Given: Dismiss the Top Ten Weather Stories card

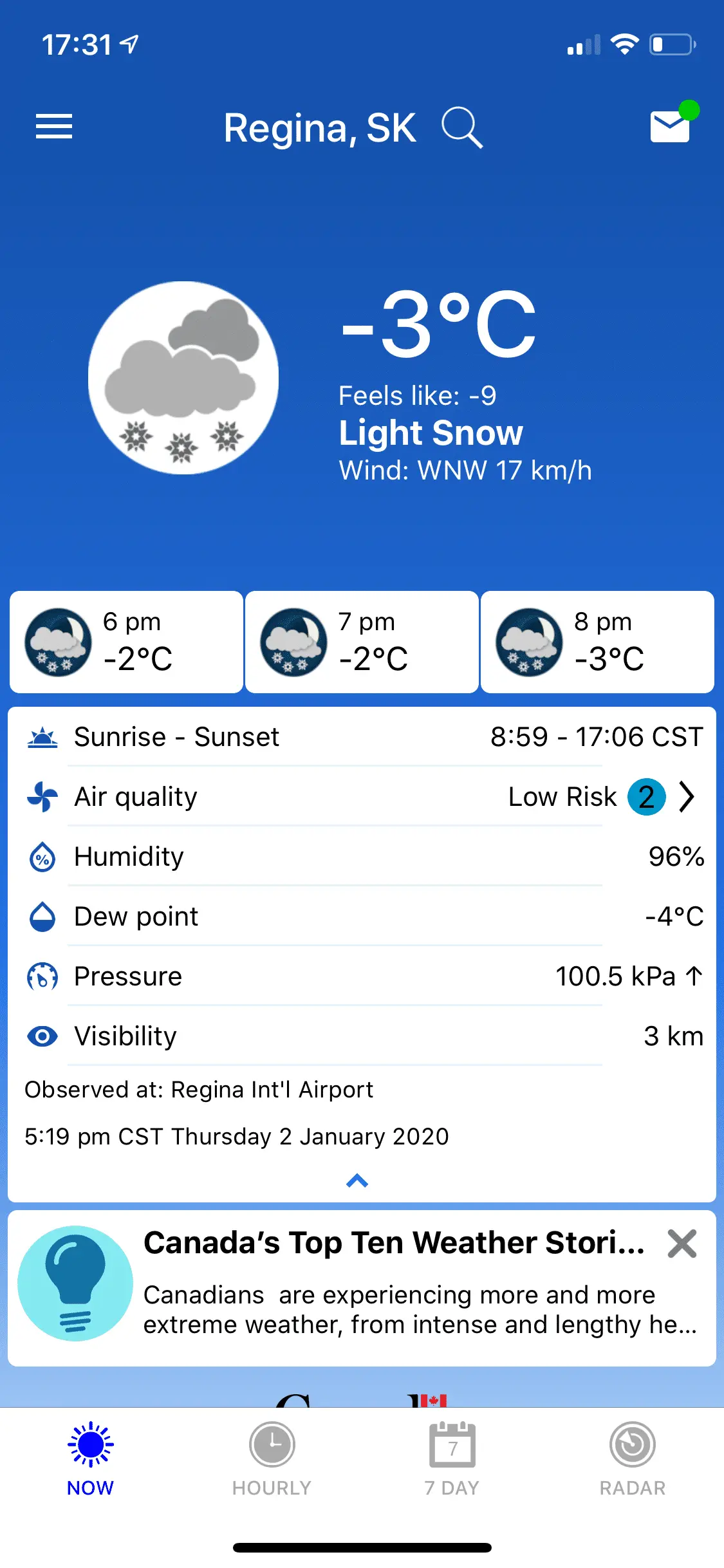Looking at the screenshot, I should coord(682,1244).
